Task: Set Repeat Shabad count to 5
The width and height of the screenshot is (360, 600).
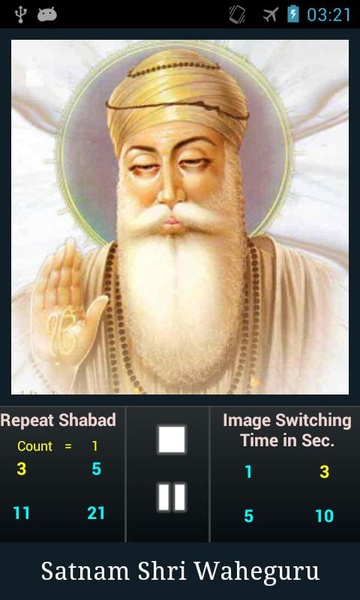Action: click(x=96, y=469)
